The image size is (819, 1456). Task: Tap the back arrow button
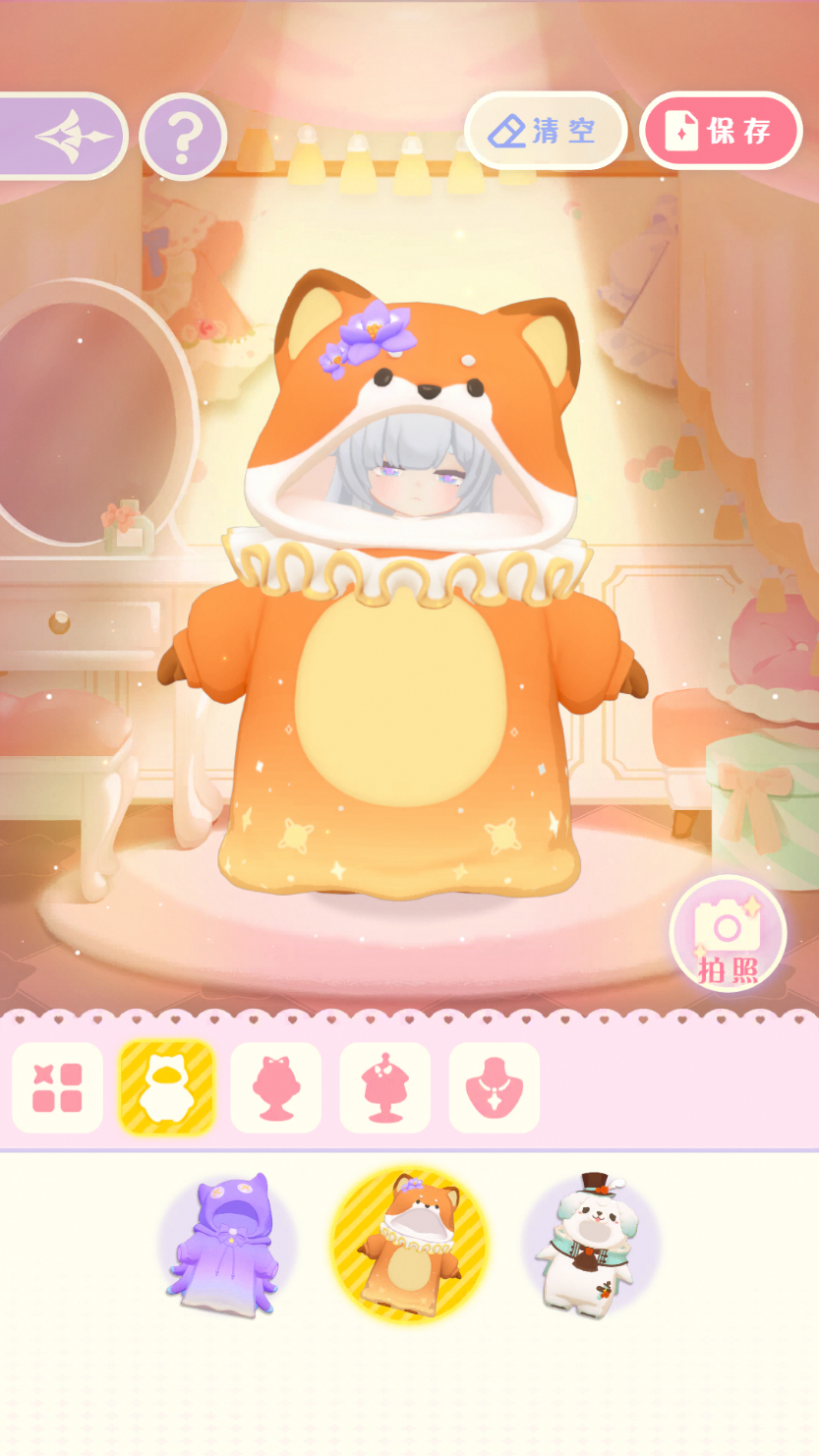pos(65,137)
